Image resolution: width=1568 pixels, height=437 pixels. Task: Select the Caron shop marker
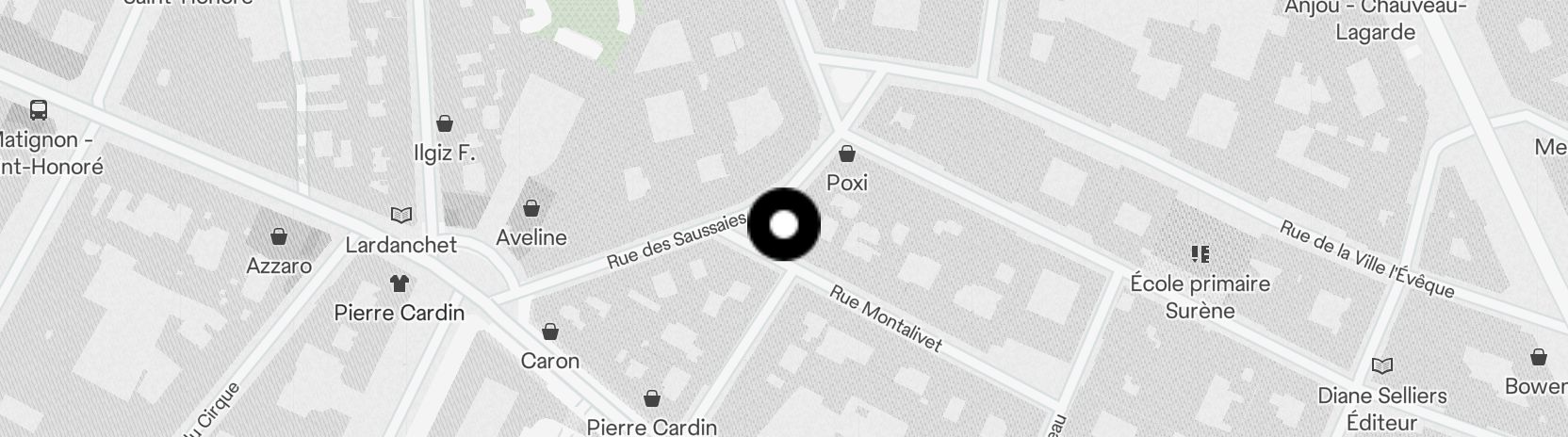click(550, 332)
